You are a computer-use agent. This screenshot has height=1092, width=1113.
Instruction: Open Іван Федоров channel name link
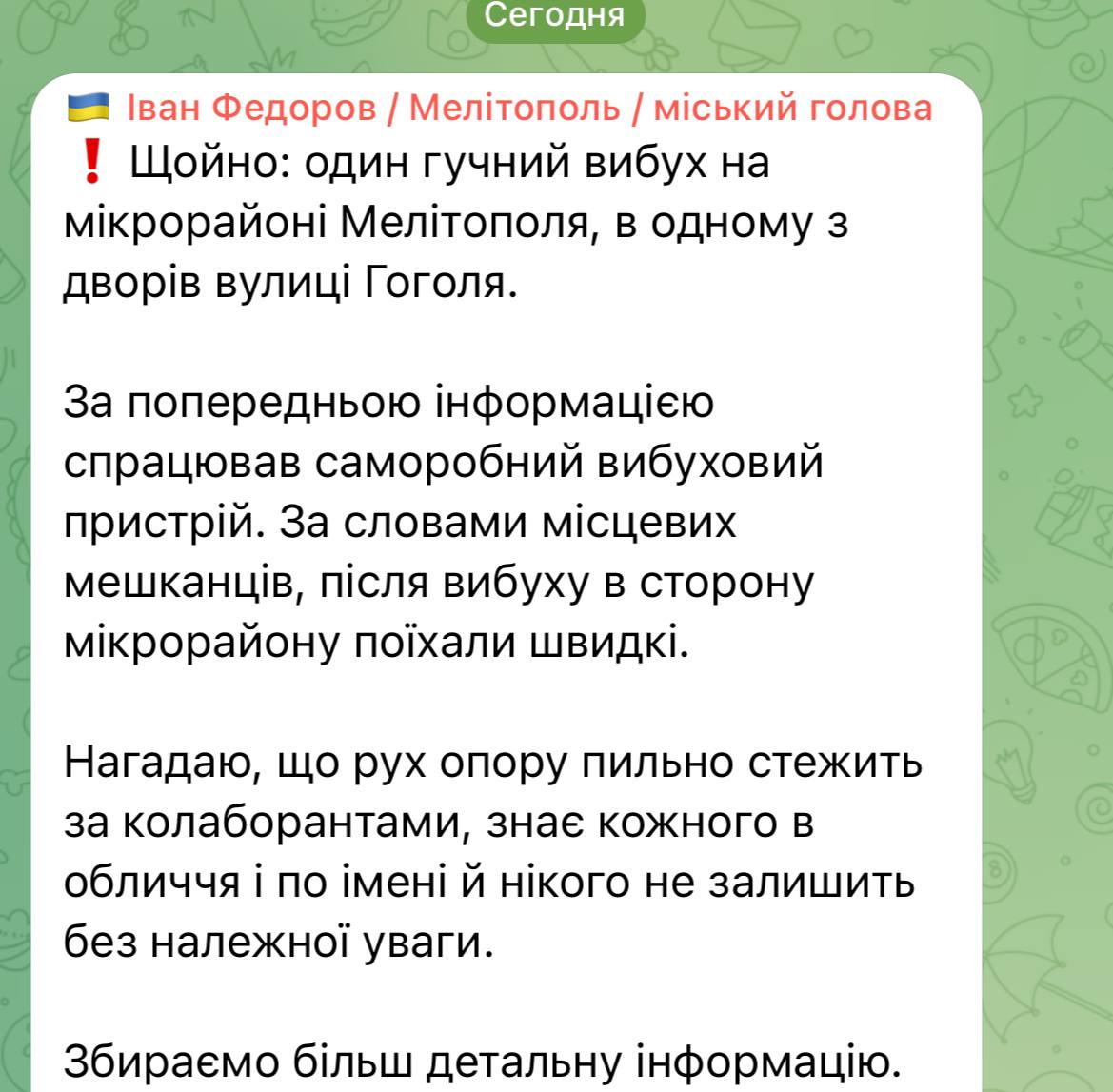click(528, 108)
